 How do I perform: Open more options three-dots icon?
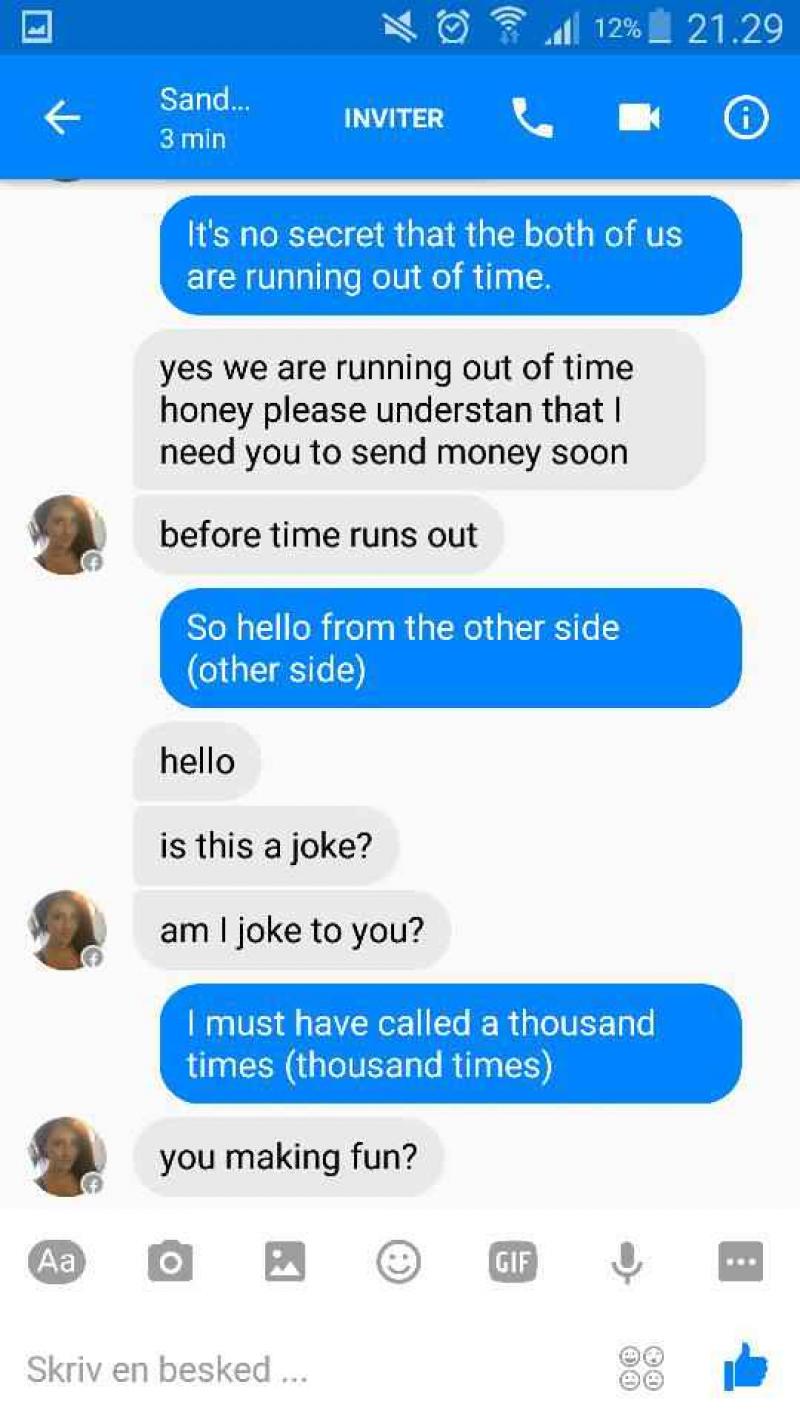click(x=740, y=1262)
